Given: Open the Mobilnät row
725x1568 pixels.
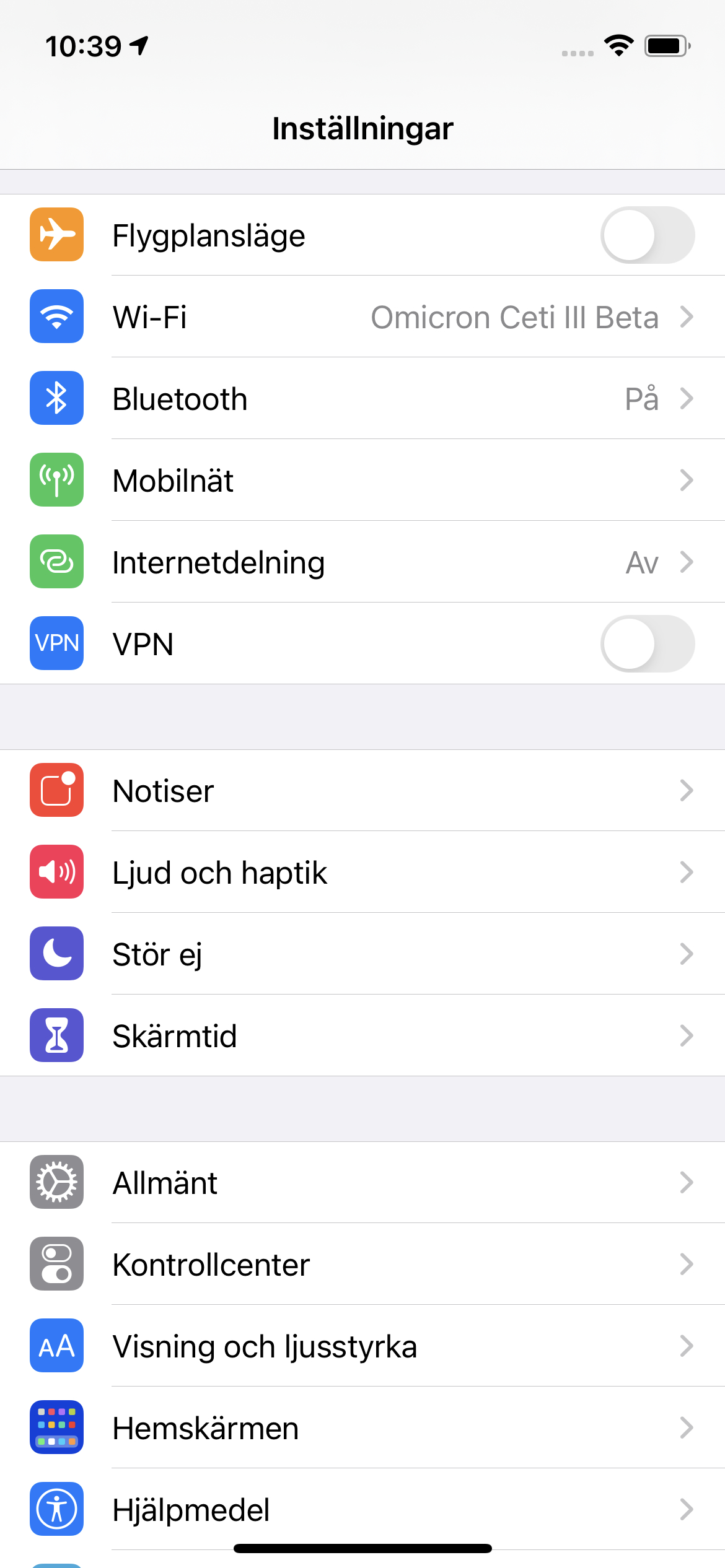Looking at the screenshot, I should click(x=362, y=481).
